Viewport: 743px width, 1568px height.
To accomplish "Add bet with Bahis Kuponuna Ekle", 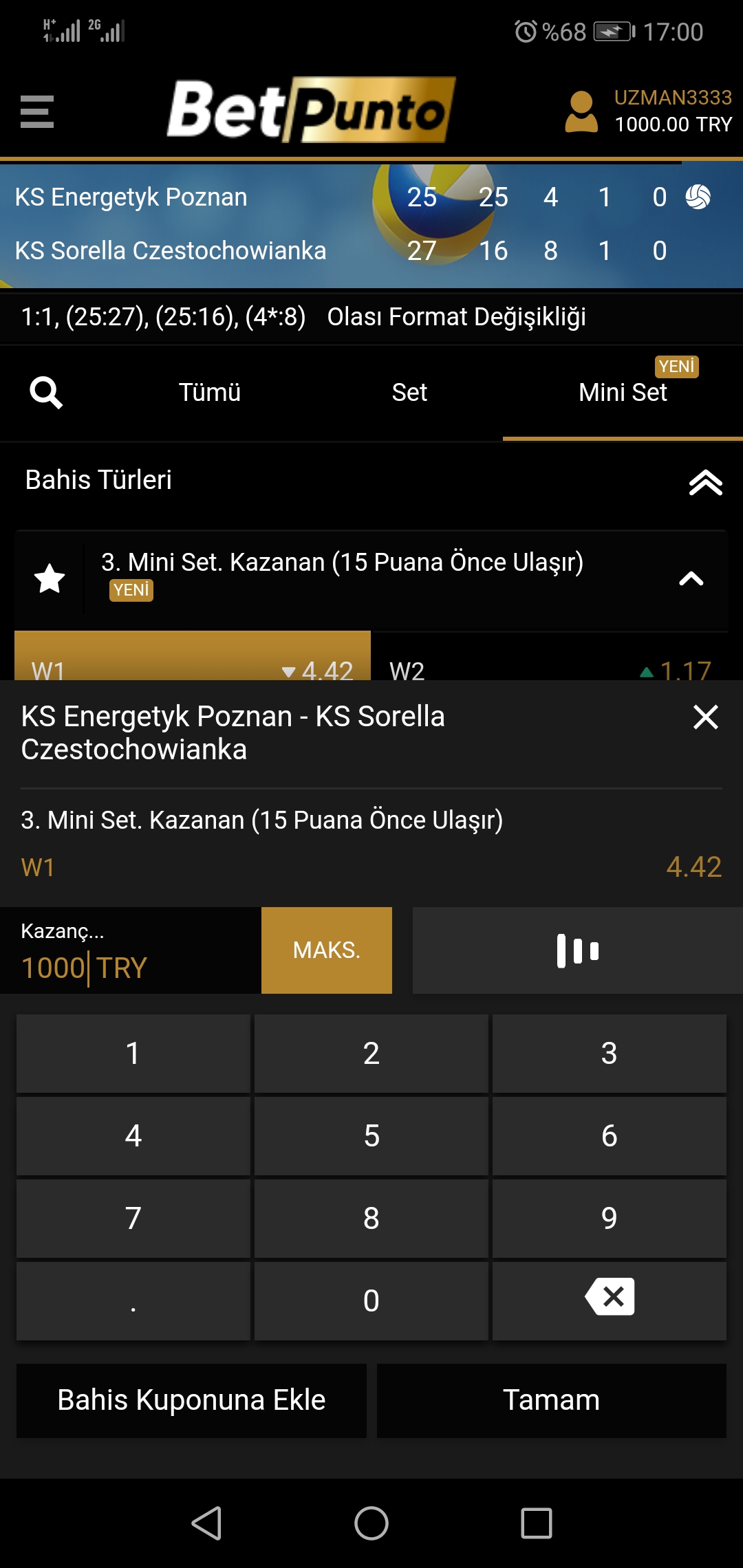I will (x=191, y=1400).
